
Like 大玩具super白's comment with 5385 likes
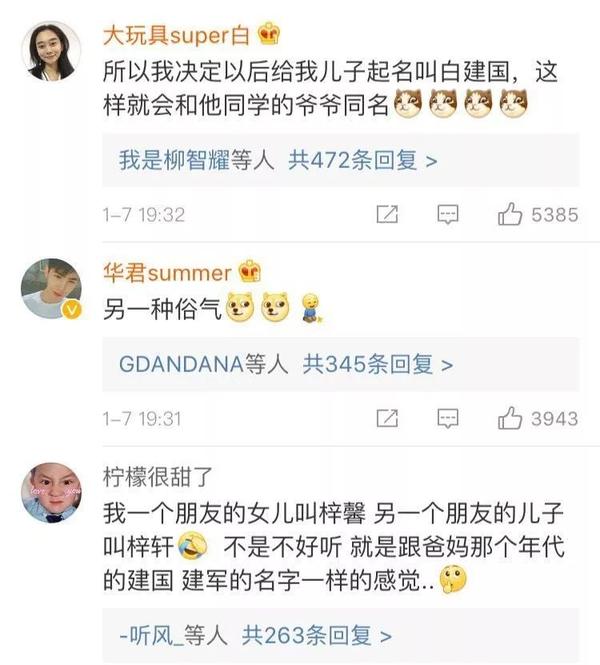pos(511,214)
